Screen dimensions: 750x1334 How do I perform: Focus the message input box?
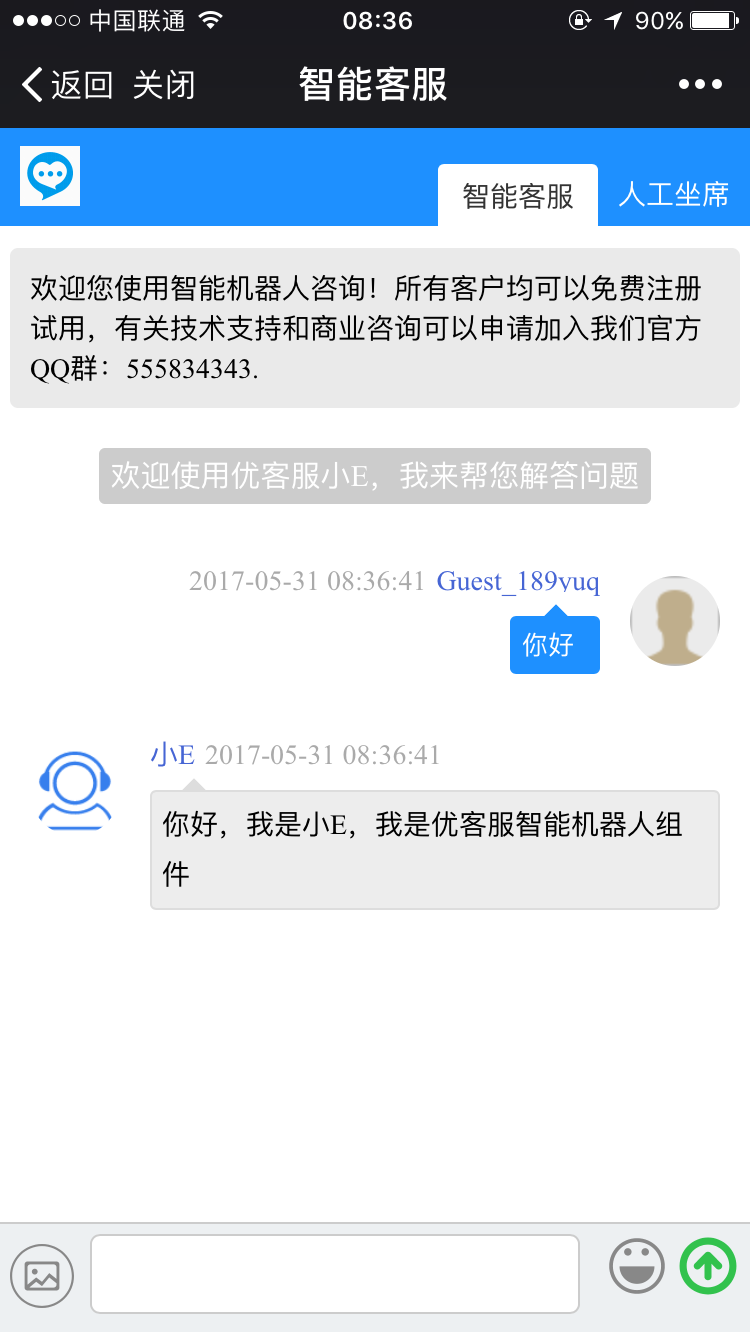[x=335, y=1273]
